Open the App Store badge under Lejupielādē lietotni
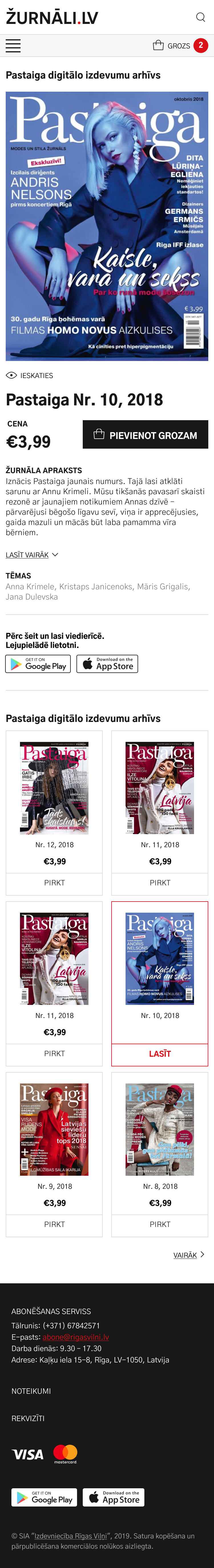The image size is (214, 1568). (x=107, y=664)
